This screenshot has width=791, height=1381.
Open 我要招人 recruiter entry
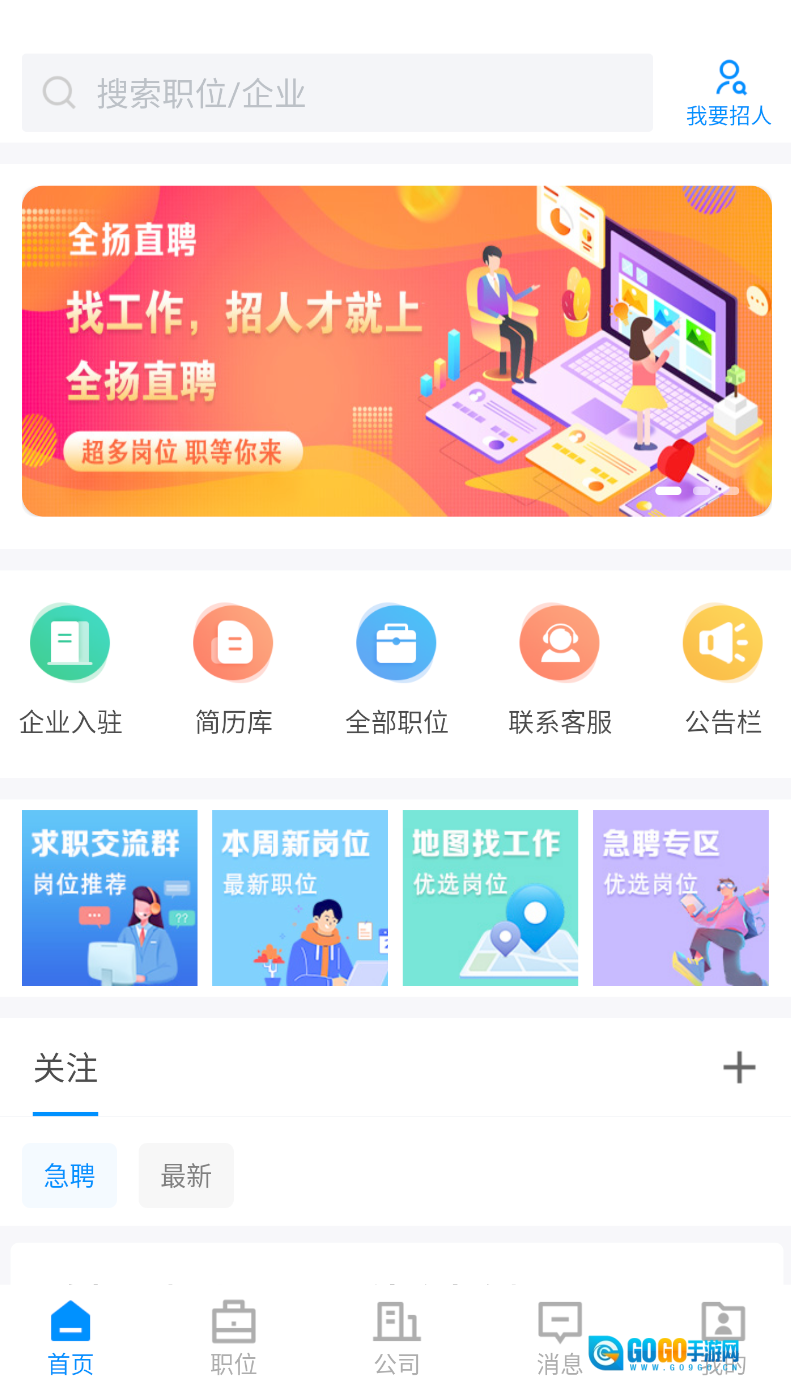[728, 93]
